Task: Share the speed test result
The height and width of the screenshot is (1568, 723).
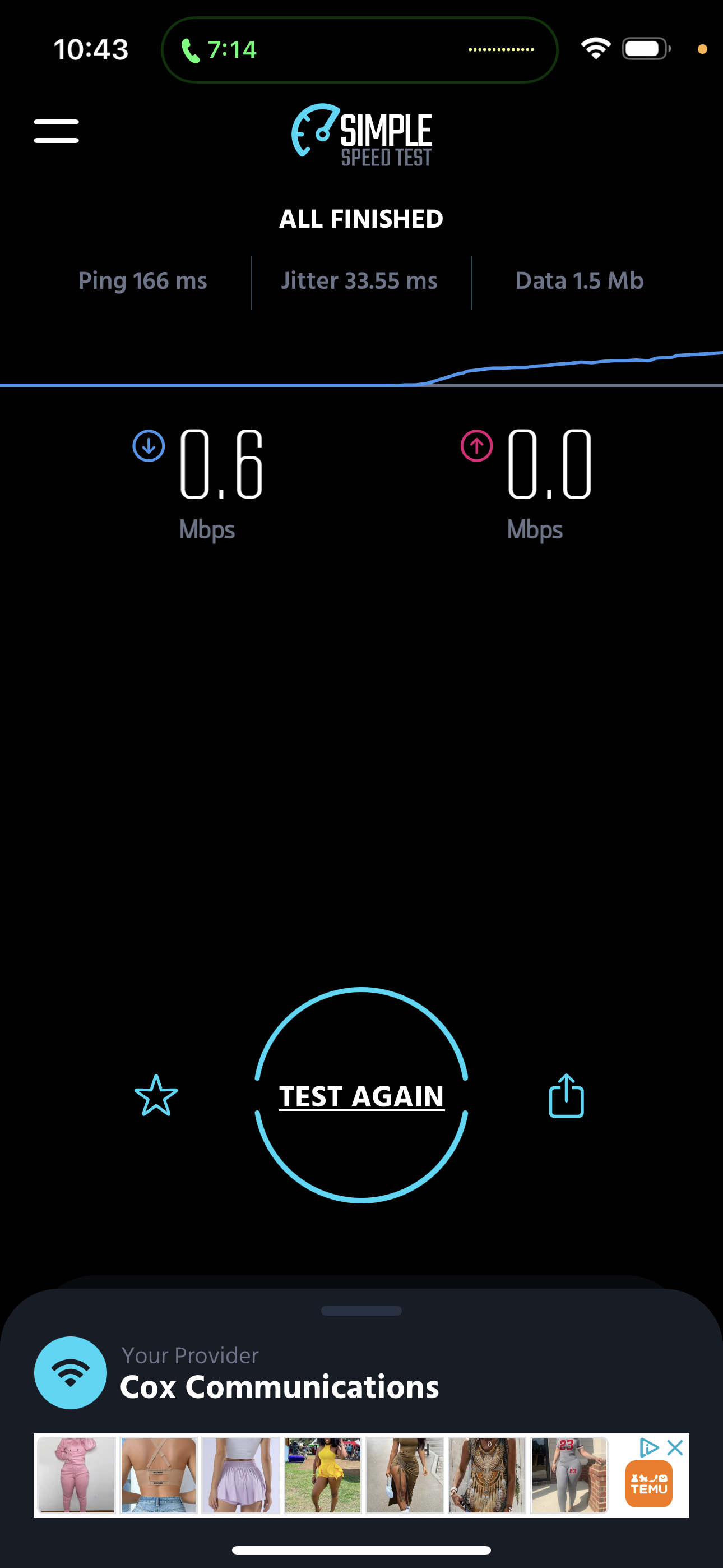Action: [567, 1095]
